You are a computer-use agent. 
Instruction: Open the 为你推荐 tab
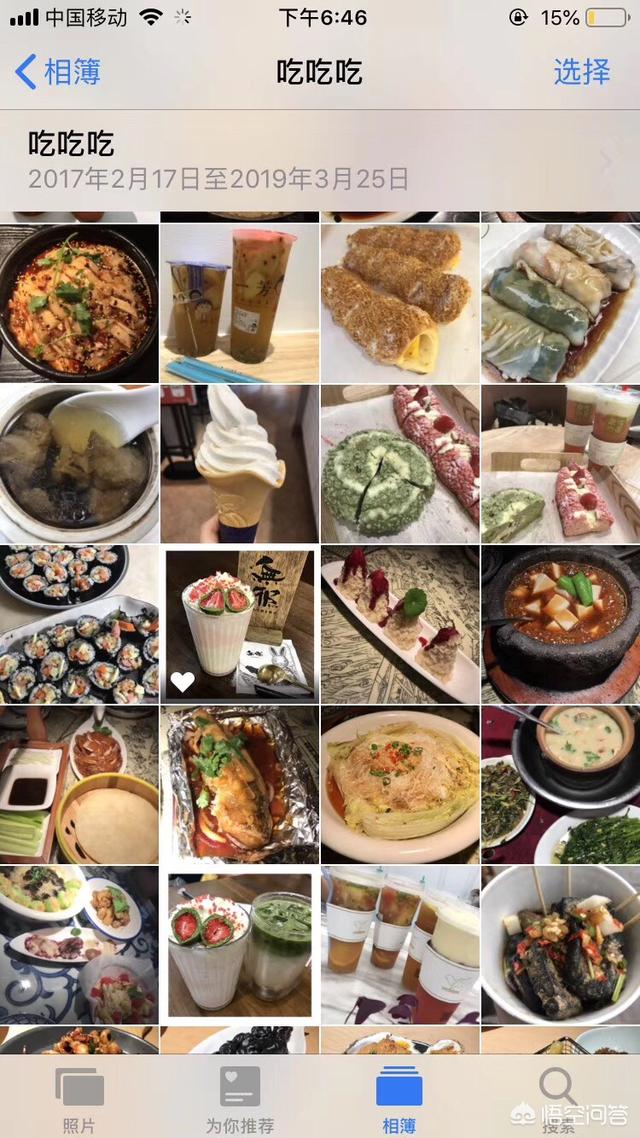coord(240,1098)
